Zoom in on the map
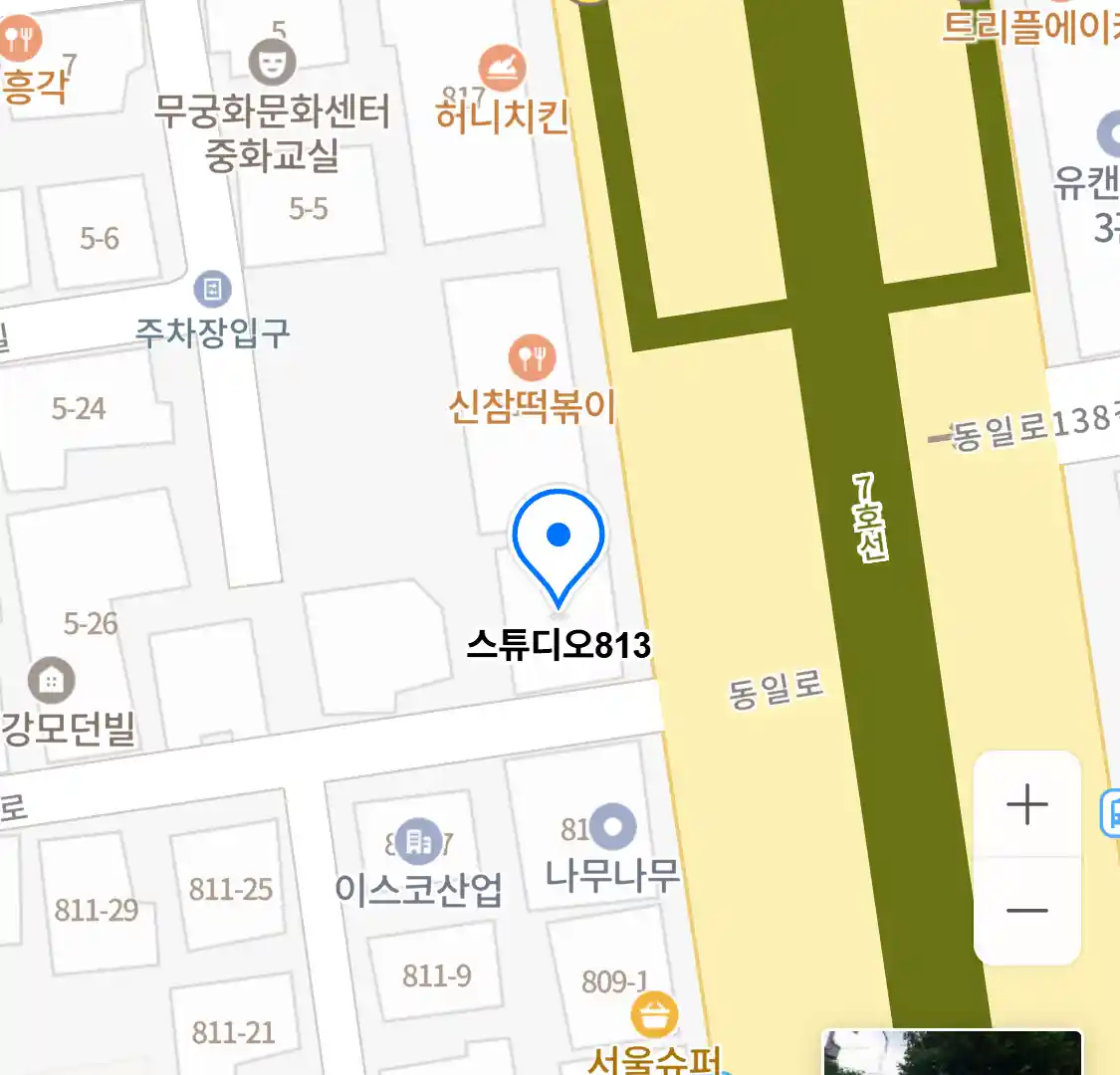The width and height of the screenshot is (1120, 1075). 1026,804
